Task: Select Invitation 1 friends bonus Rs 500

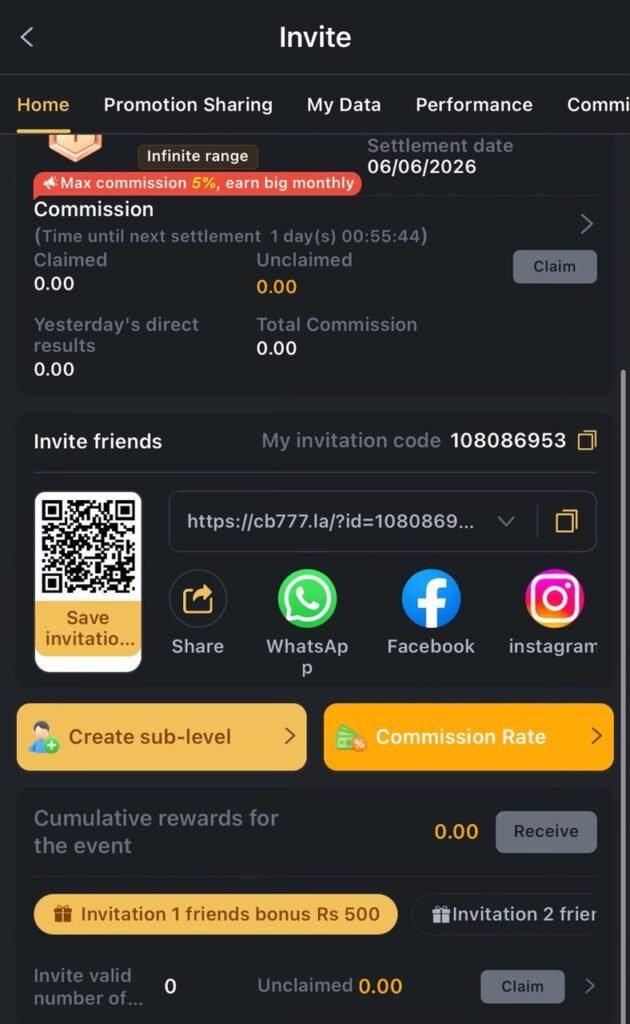Action: [x=215, y=914]
